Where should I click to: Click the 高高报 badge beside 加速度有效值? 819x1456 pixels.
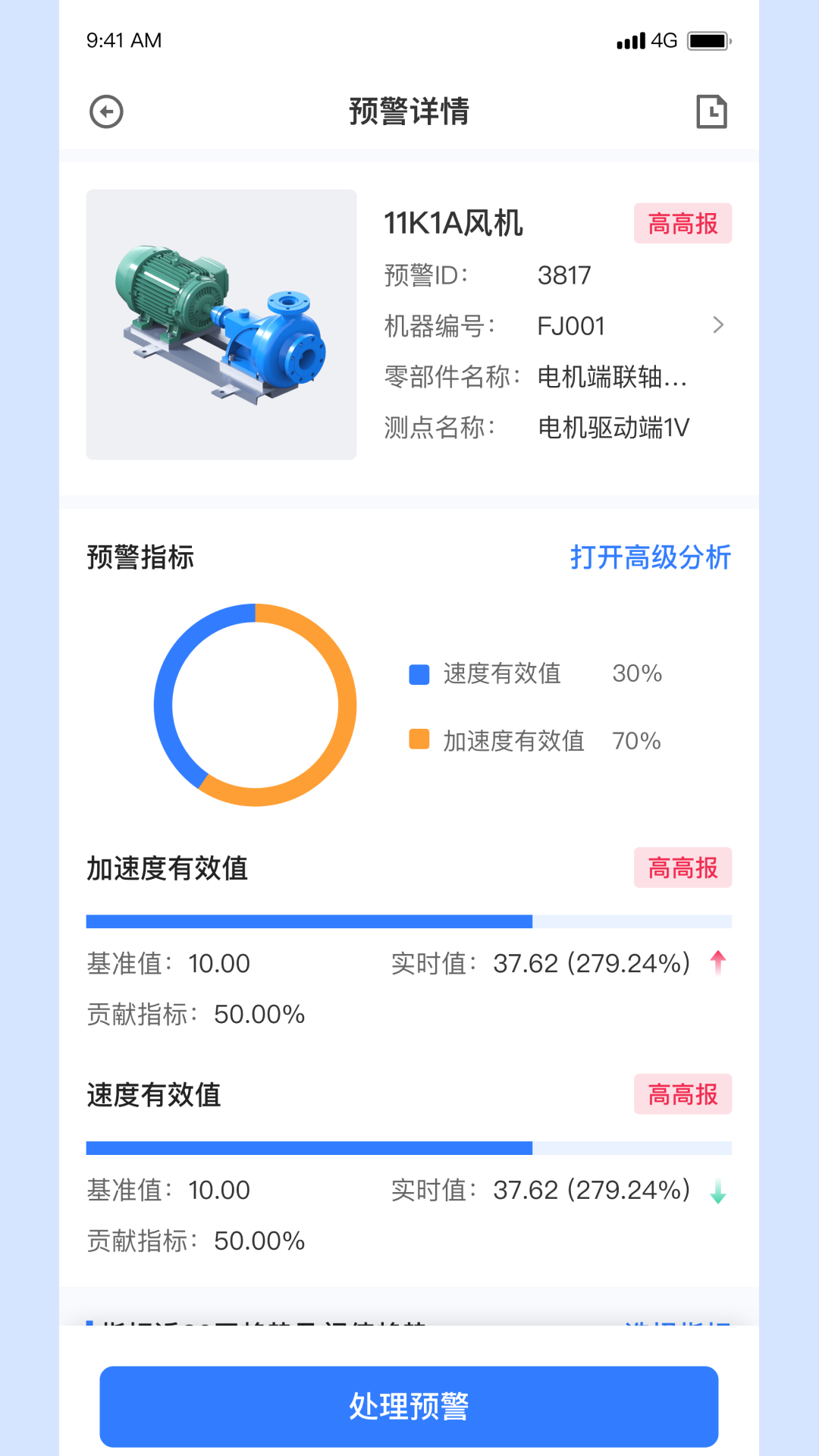coord(682,868)
